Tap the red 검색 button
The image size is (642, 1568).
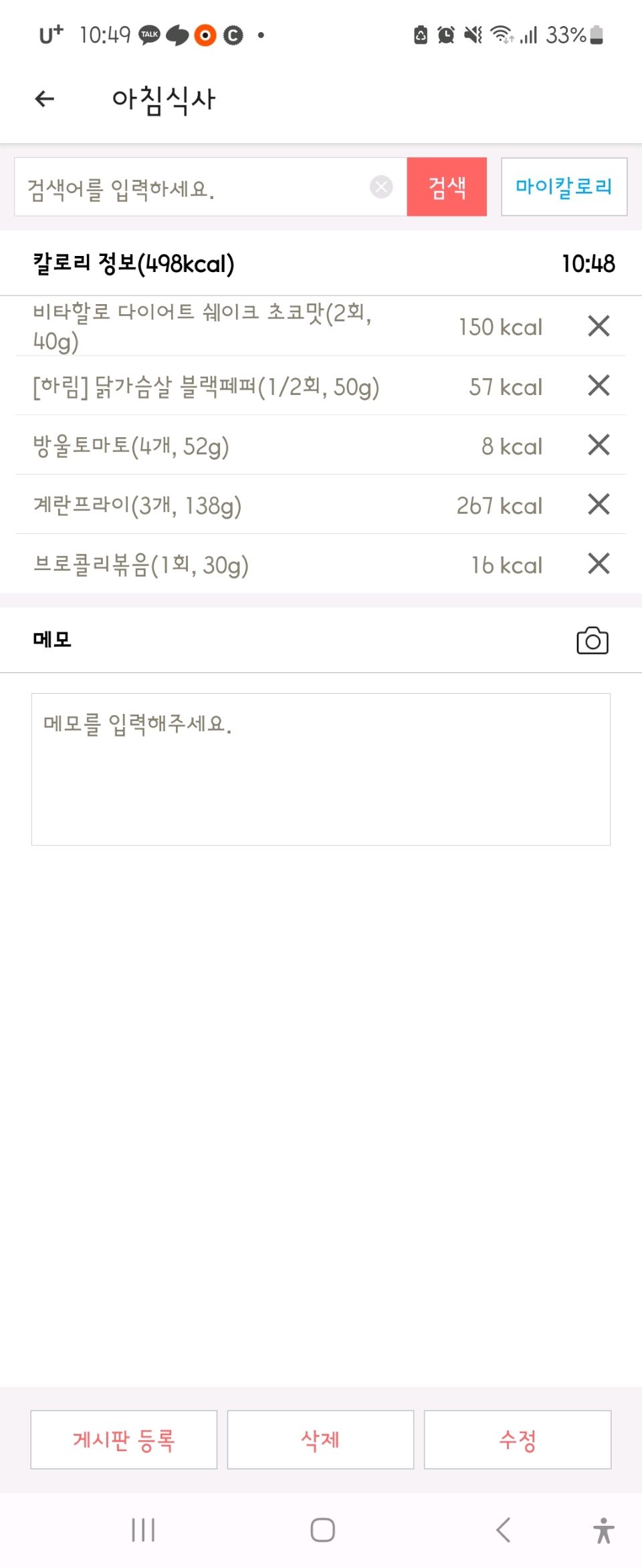(x=447, y=187)
